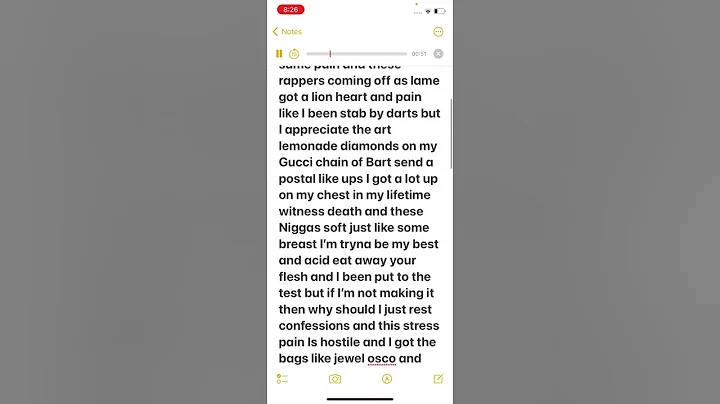The width and height of the screenshot is (720, 404).
Task: Tap the note text to edit it
Action: tap(358, 212)
